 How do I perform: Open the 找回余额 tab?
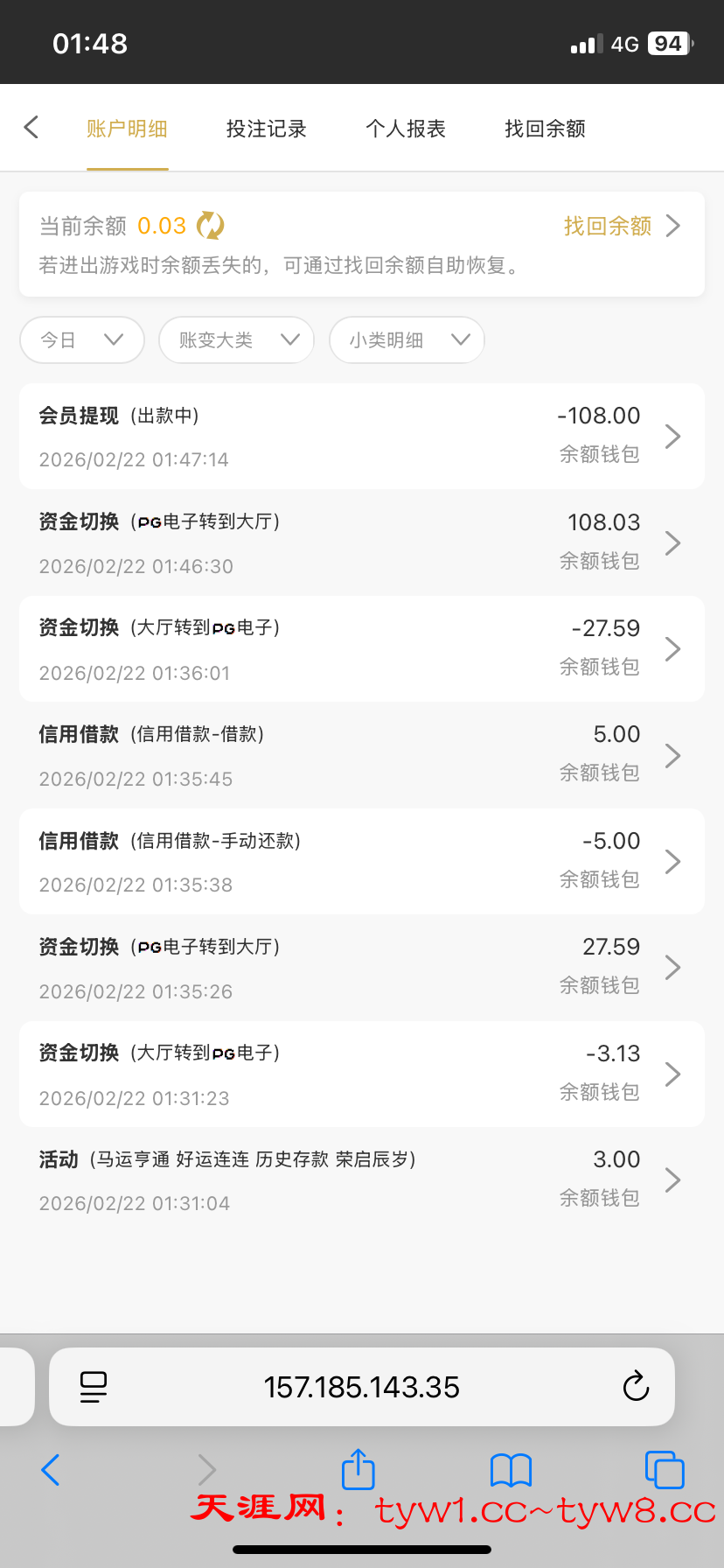coord(545,129)
